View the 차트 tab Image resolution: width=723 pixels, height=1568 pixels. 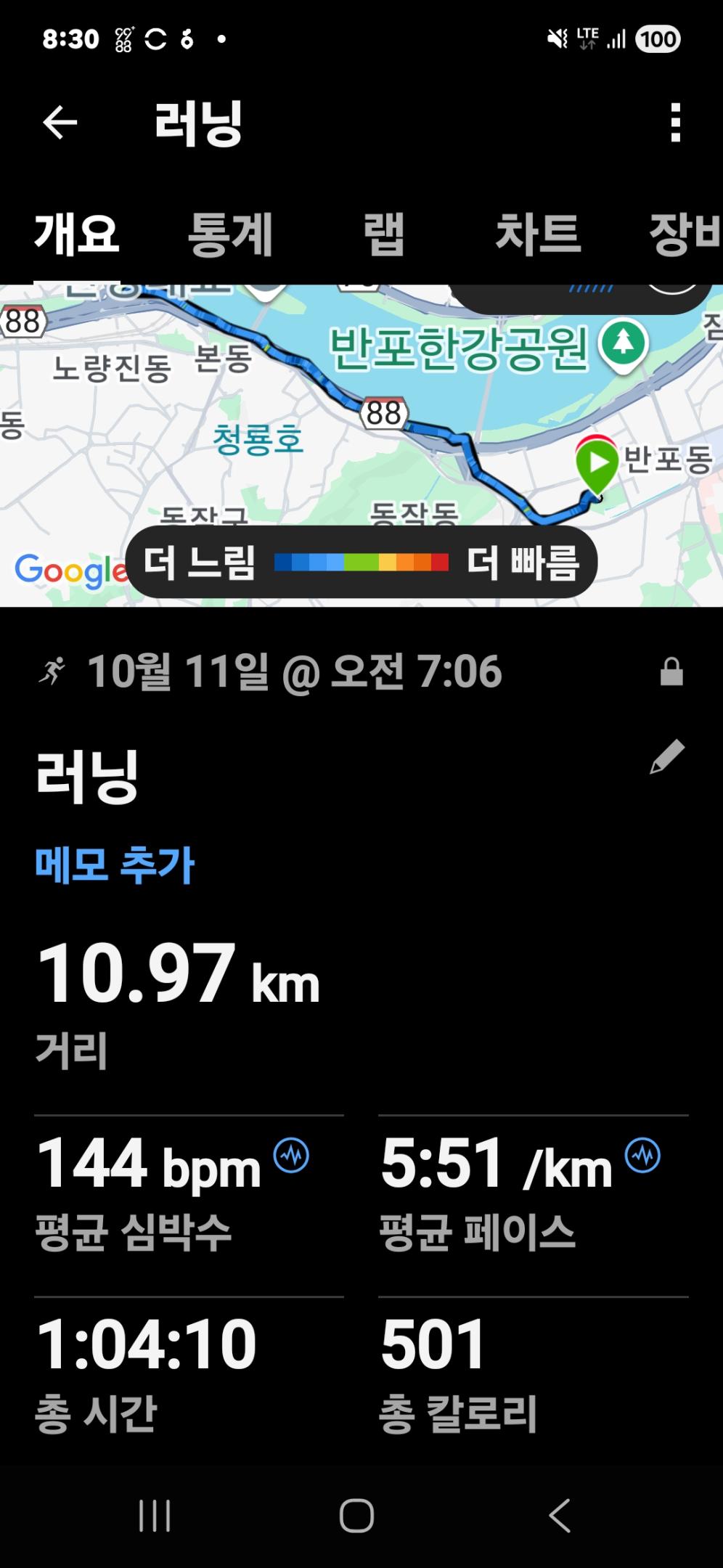point(538,234)
